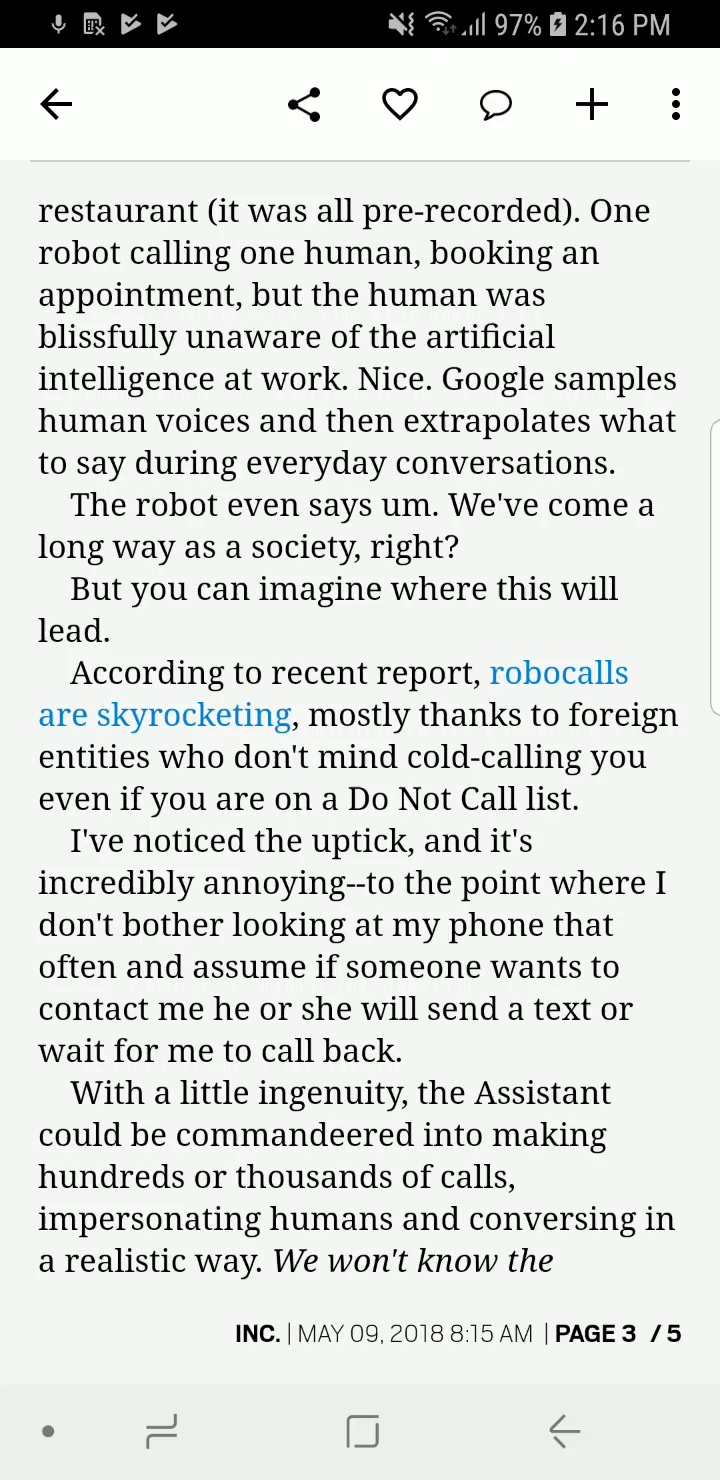This screenshot has width=720, height=1480.
Task: Tap the system home button
Action: click(362, 1432)
